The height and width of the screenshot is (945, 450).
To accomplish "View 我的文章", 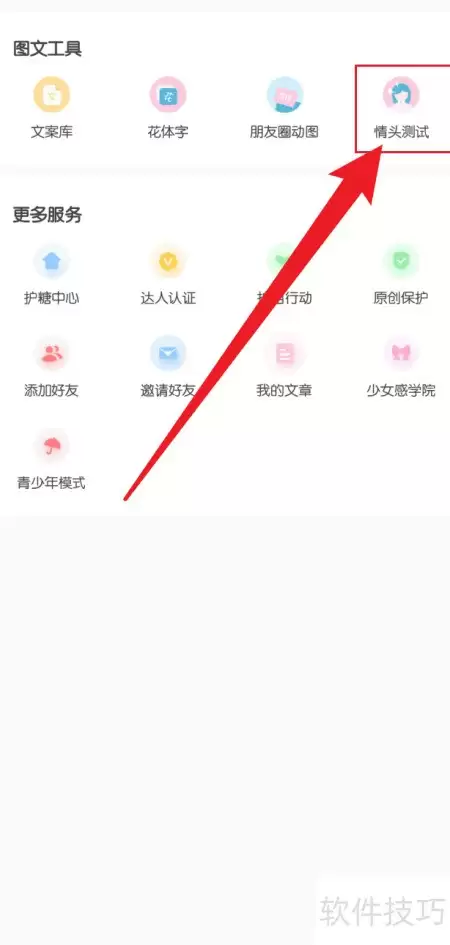I will [284, 368].
